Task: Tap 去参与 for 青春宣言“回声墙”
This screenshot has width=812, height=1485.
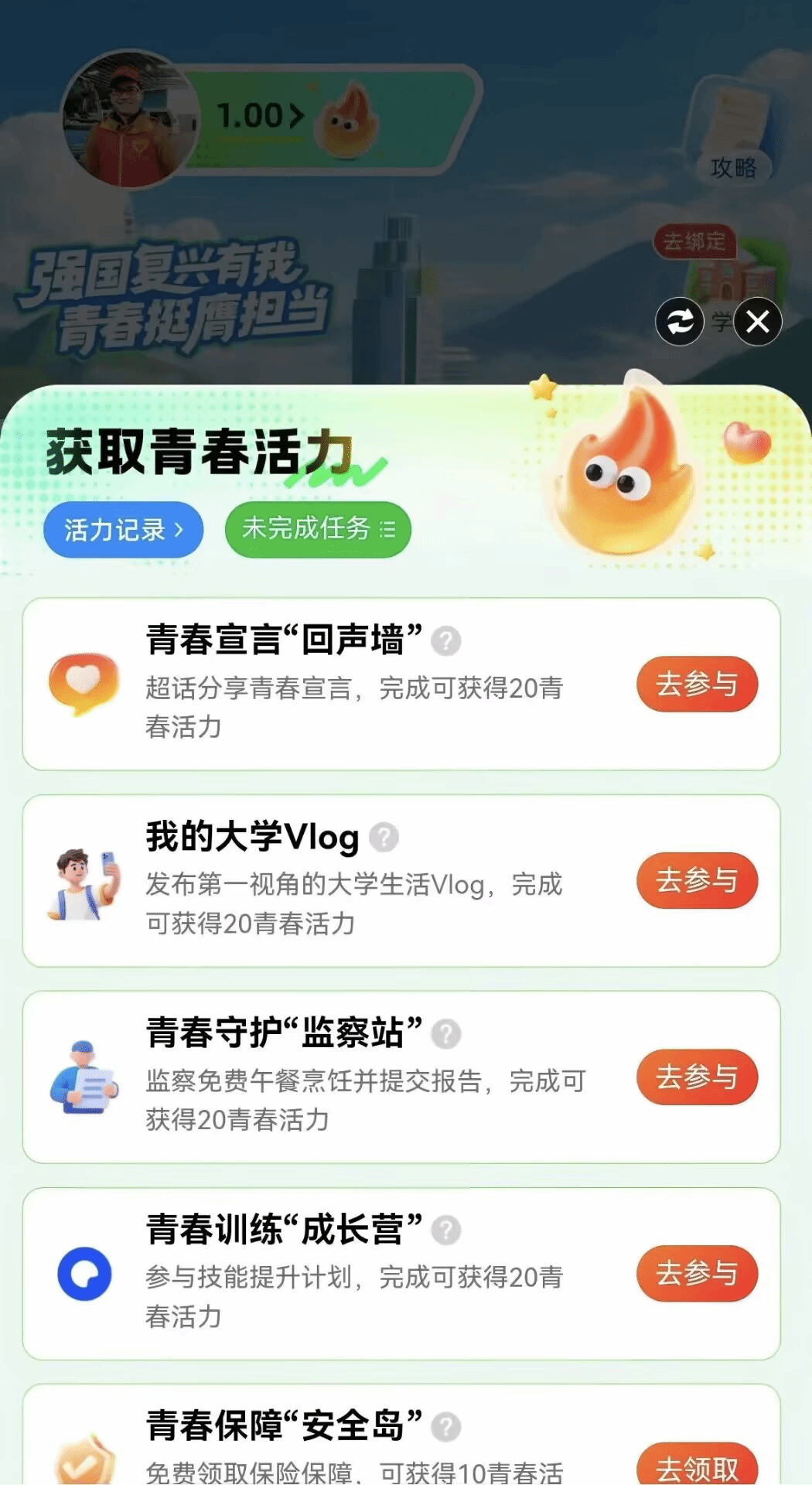Action: 697,684
